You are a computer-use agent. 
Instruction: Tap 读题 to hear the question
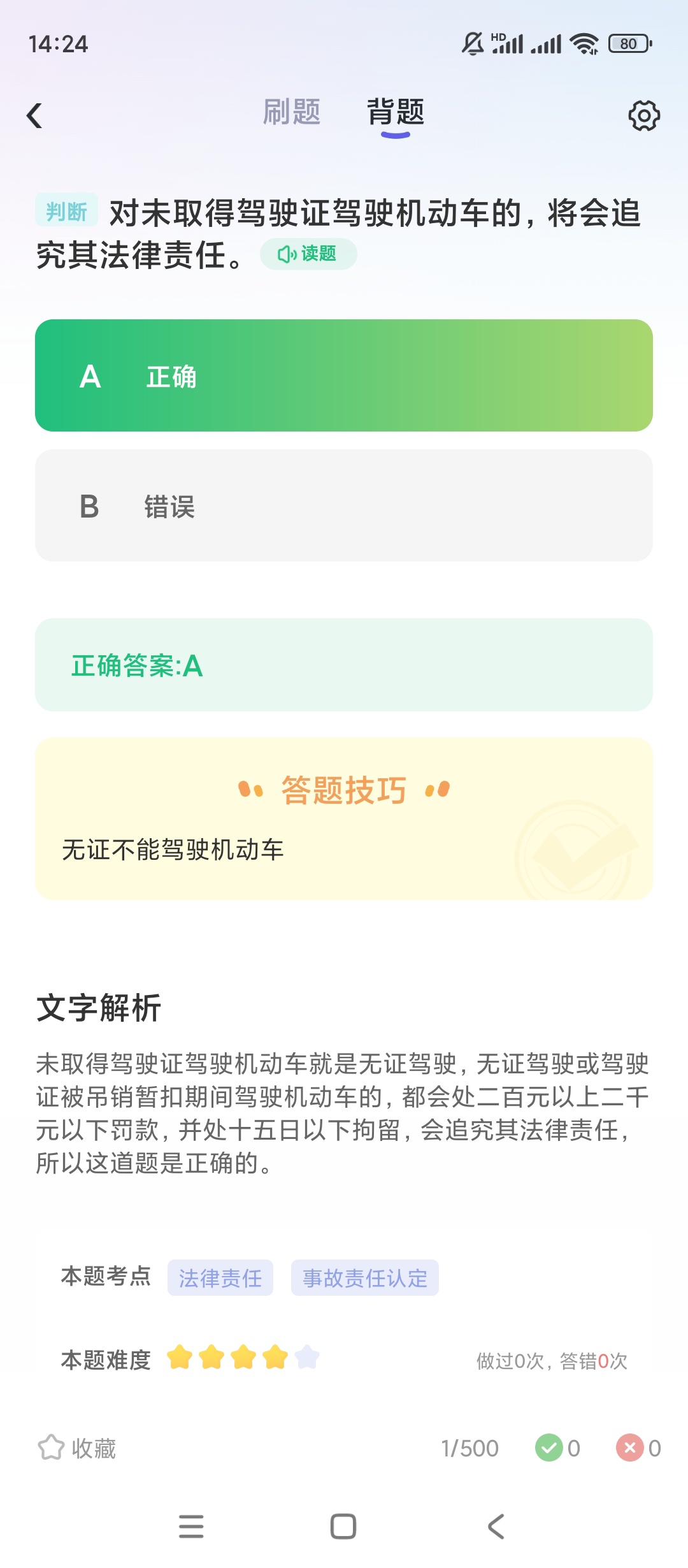[308, 254]
